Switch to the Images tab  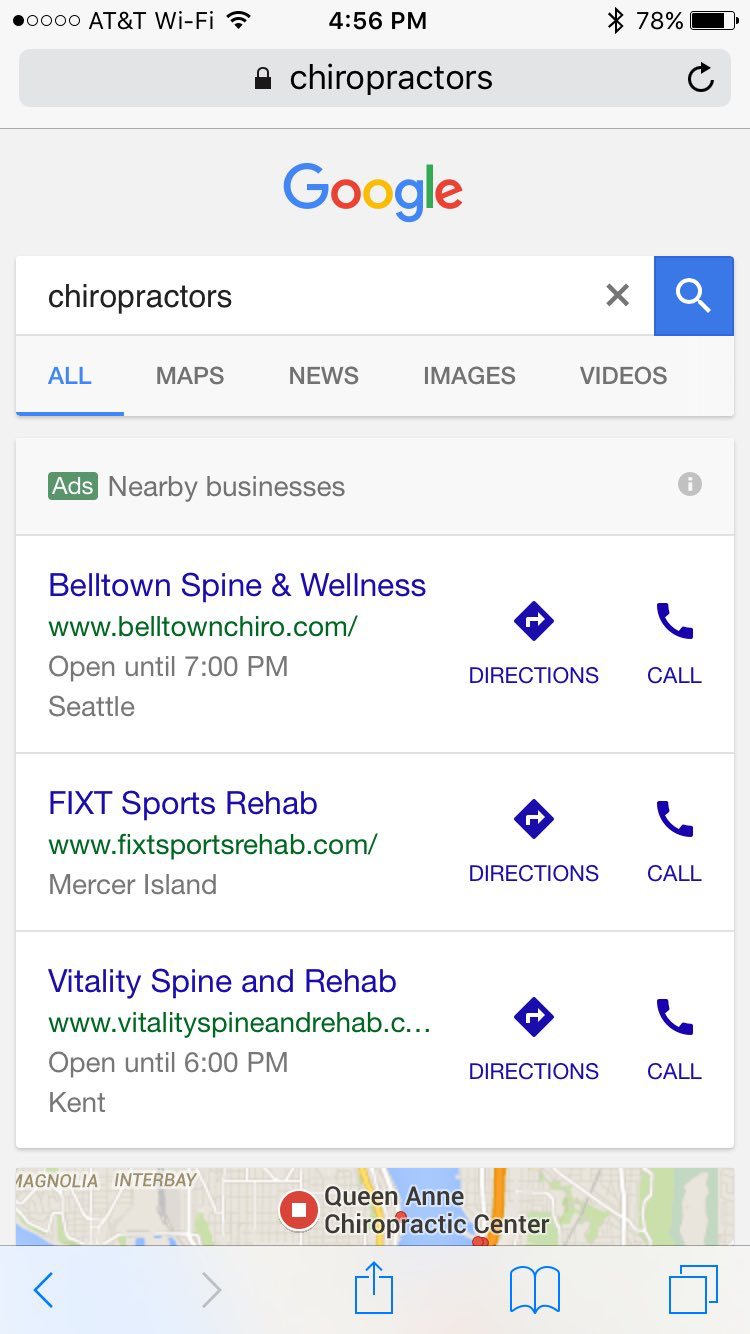469,376
